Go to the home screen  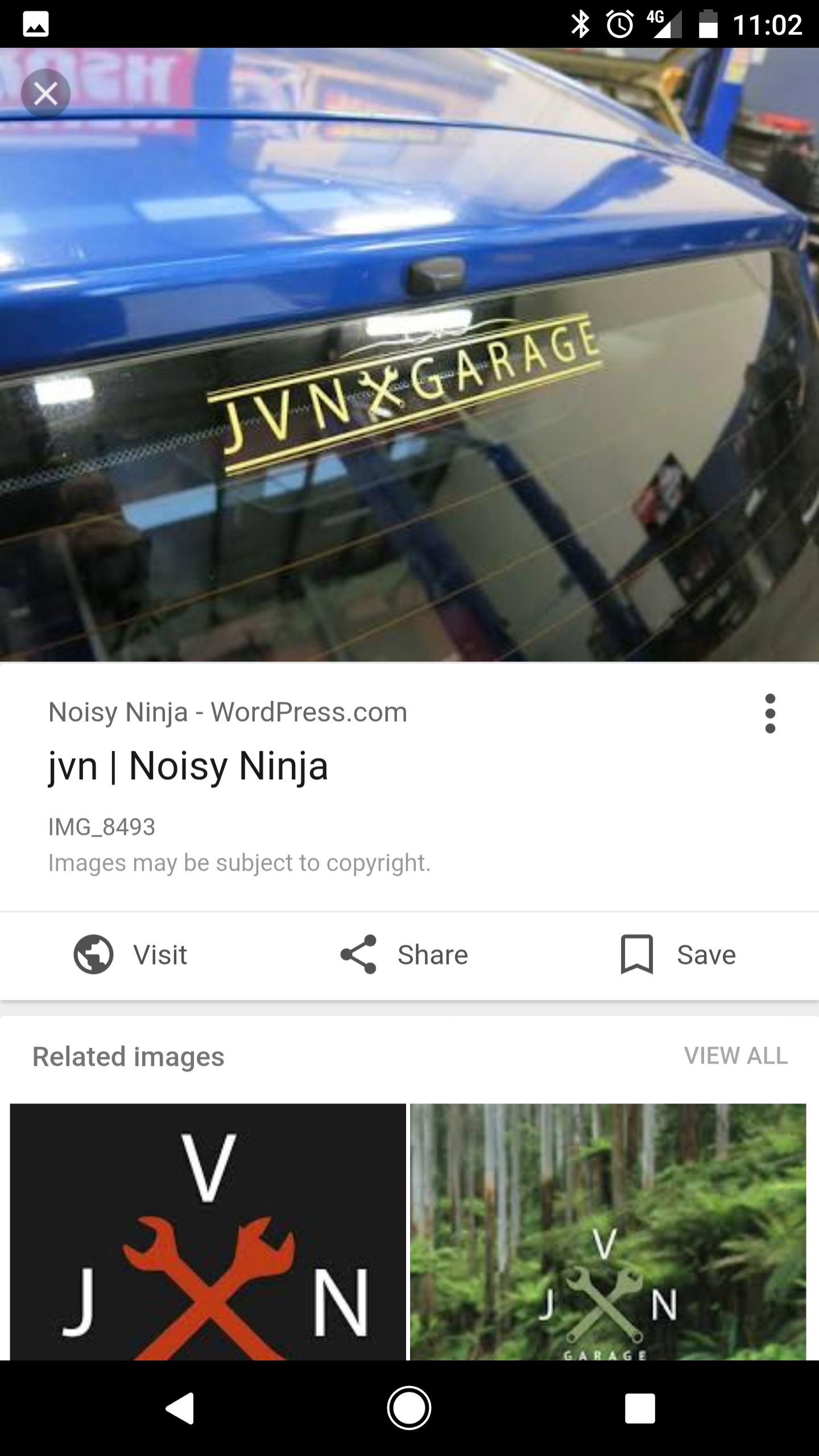(x=409, y=1408)
